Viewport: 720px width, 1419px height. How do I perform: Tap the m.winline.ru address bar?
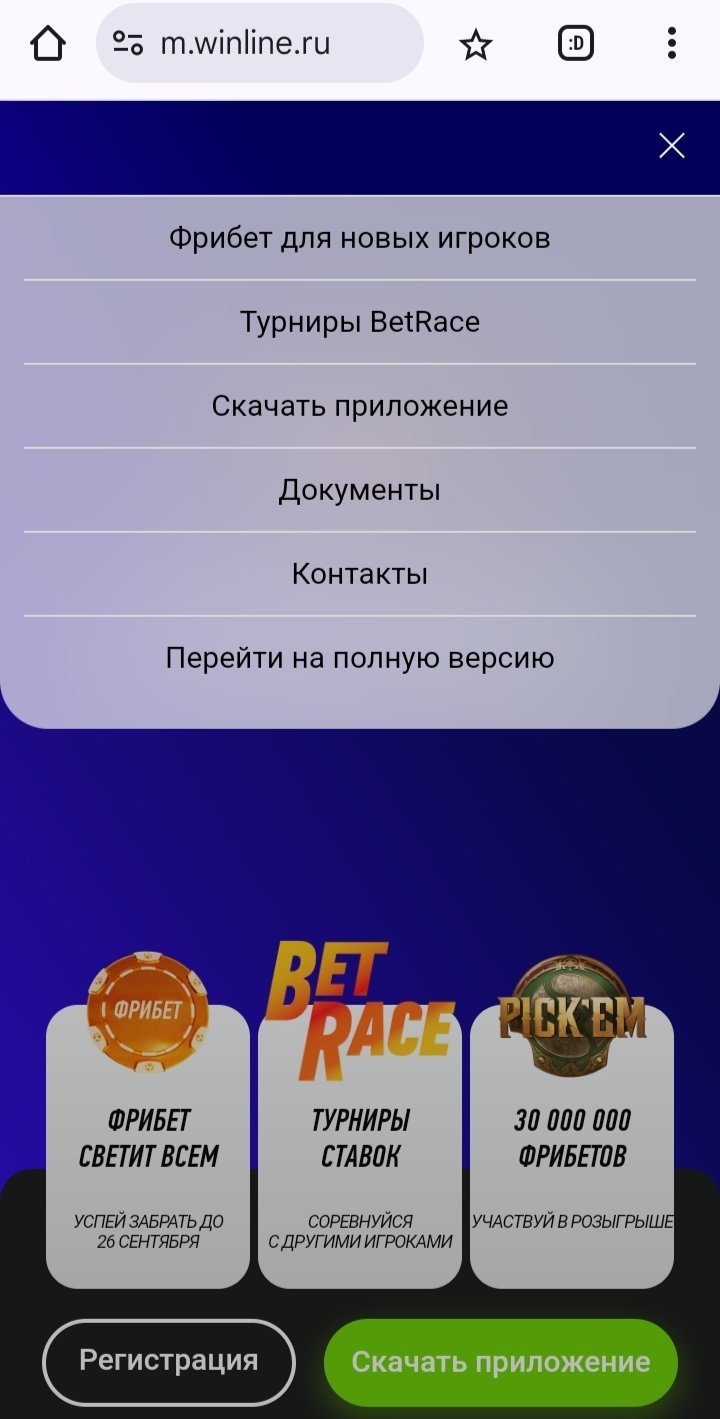coord(260,43)
